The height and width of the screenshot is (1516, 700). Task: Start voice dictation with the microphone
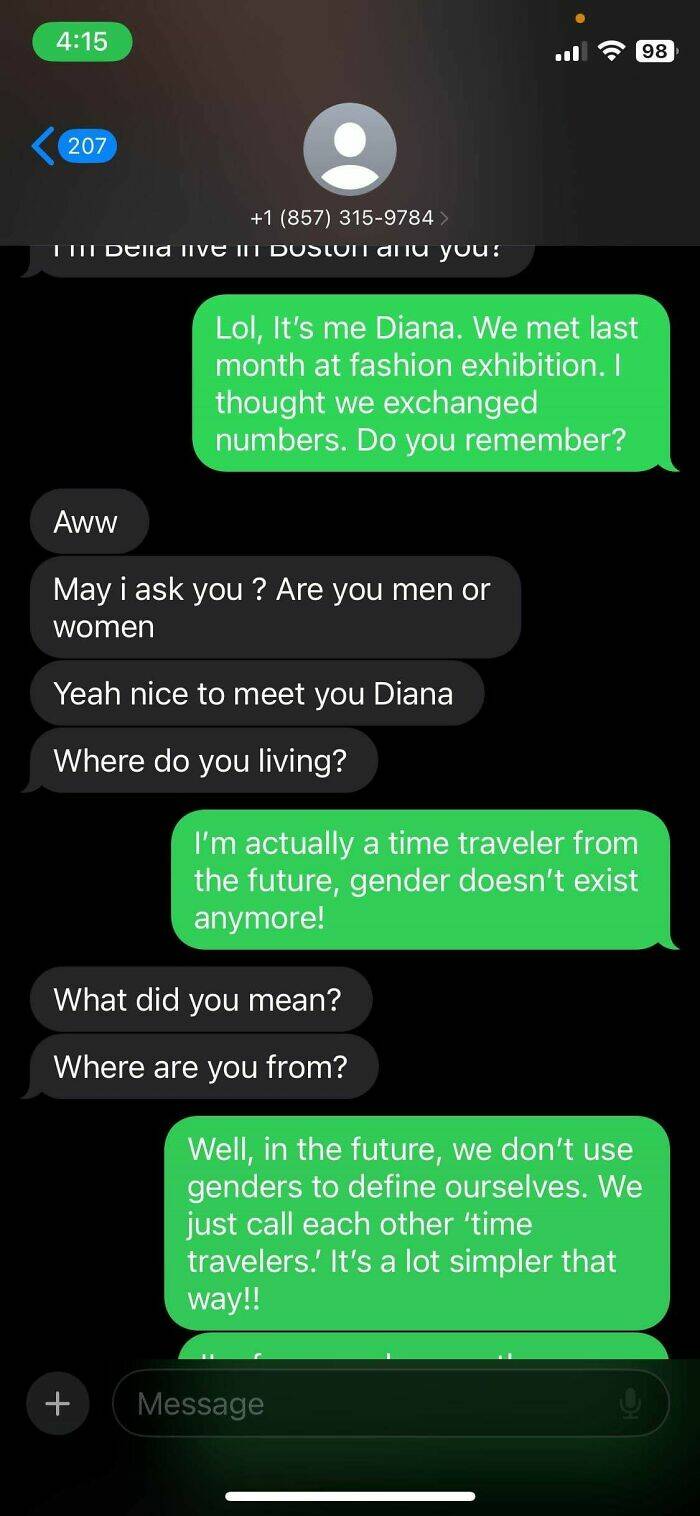tap(630, 1404)
